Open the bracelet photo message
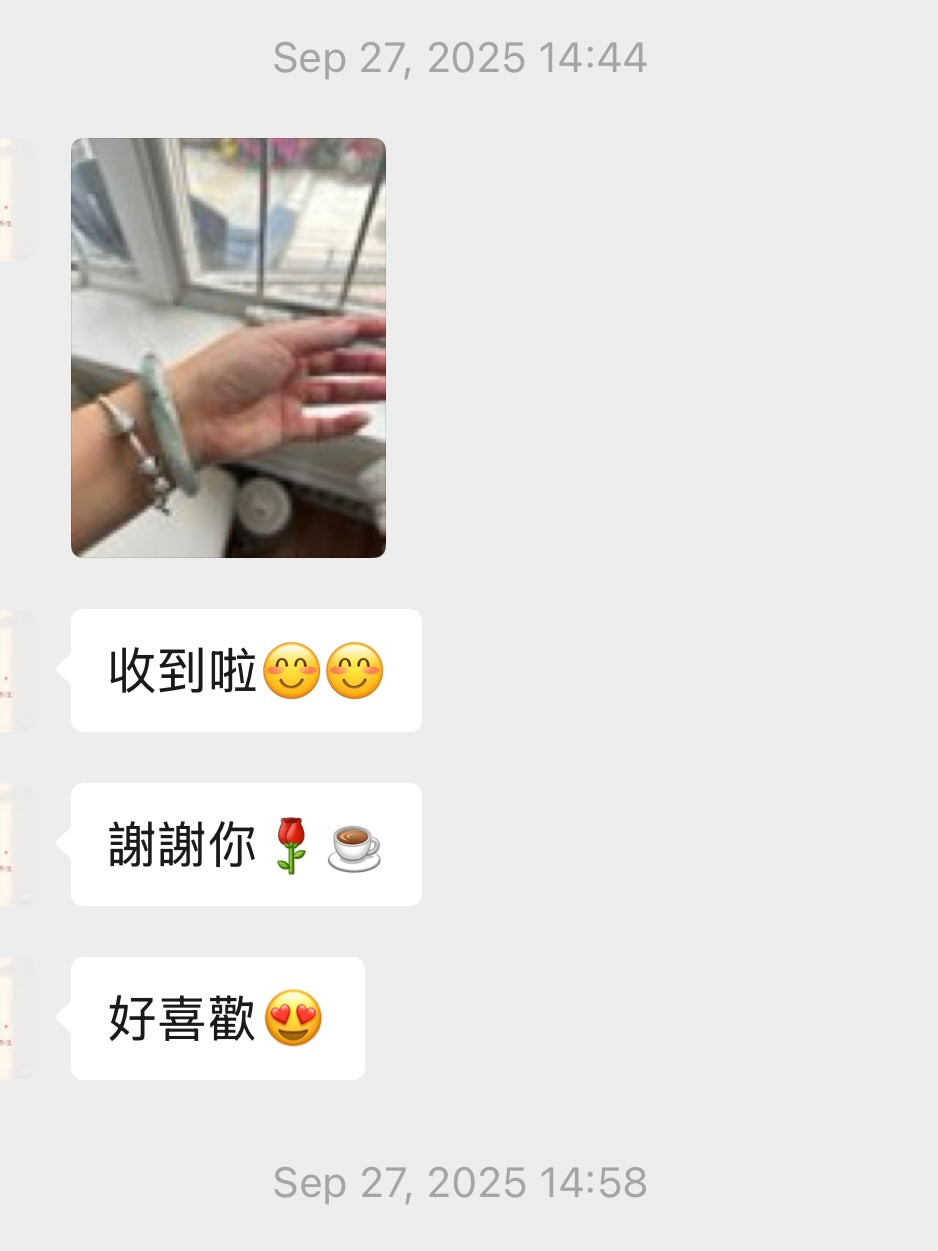Image resolution: width=938 pixels, height=1251 pixels. pyautogui.click(x=228, y=347)
